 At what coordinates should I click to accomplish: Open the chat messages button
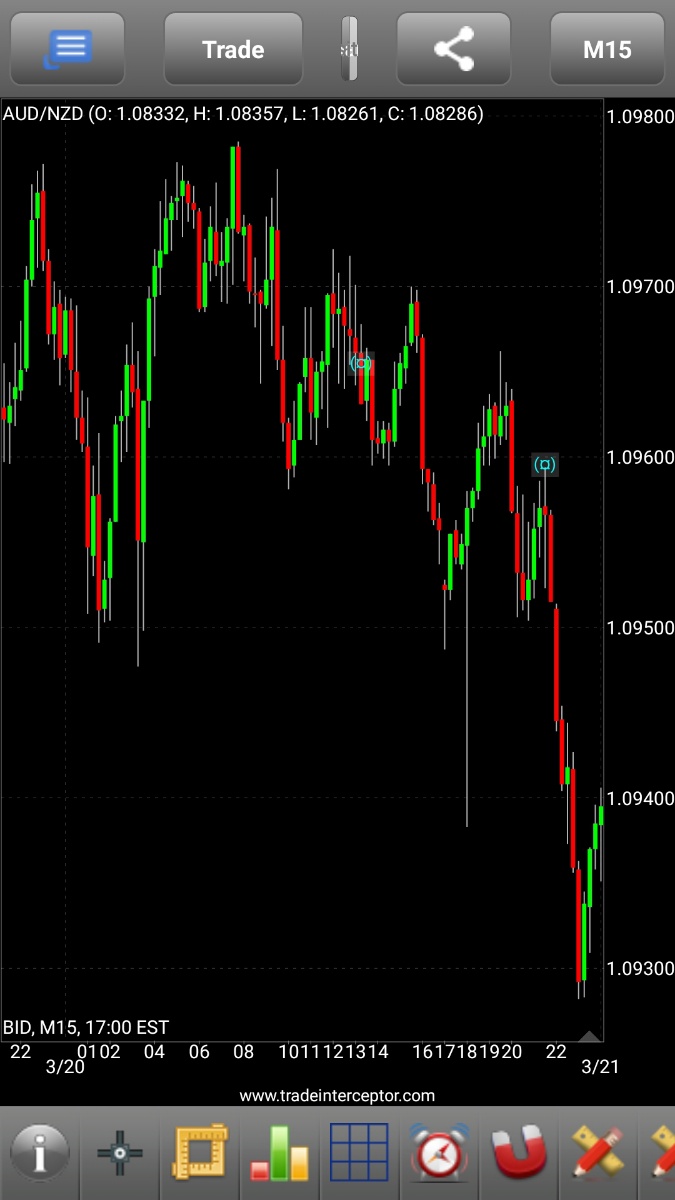[x=68, y=49]
